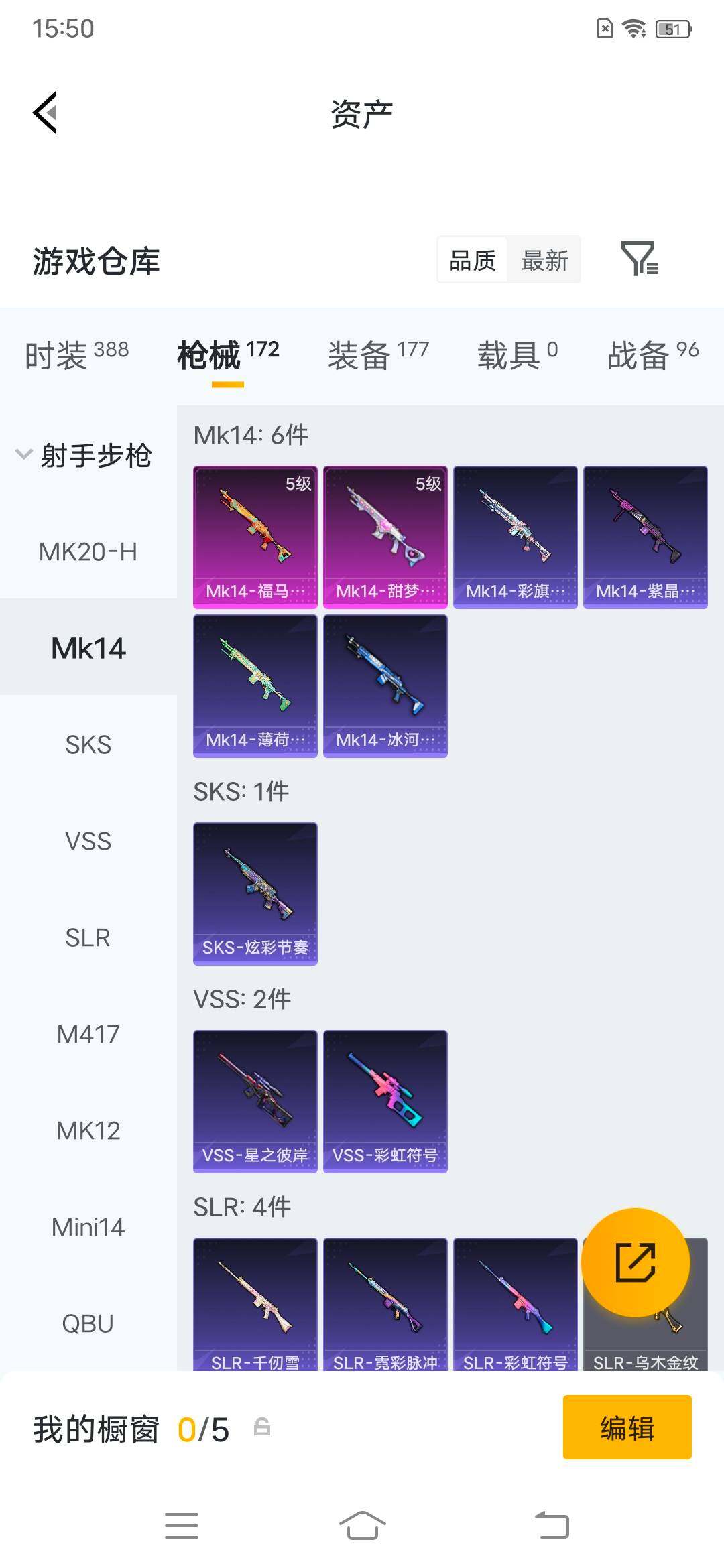Select Mini14 in the side list
The height and width of the screenshot is (1568, 724).
88,1227
